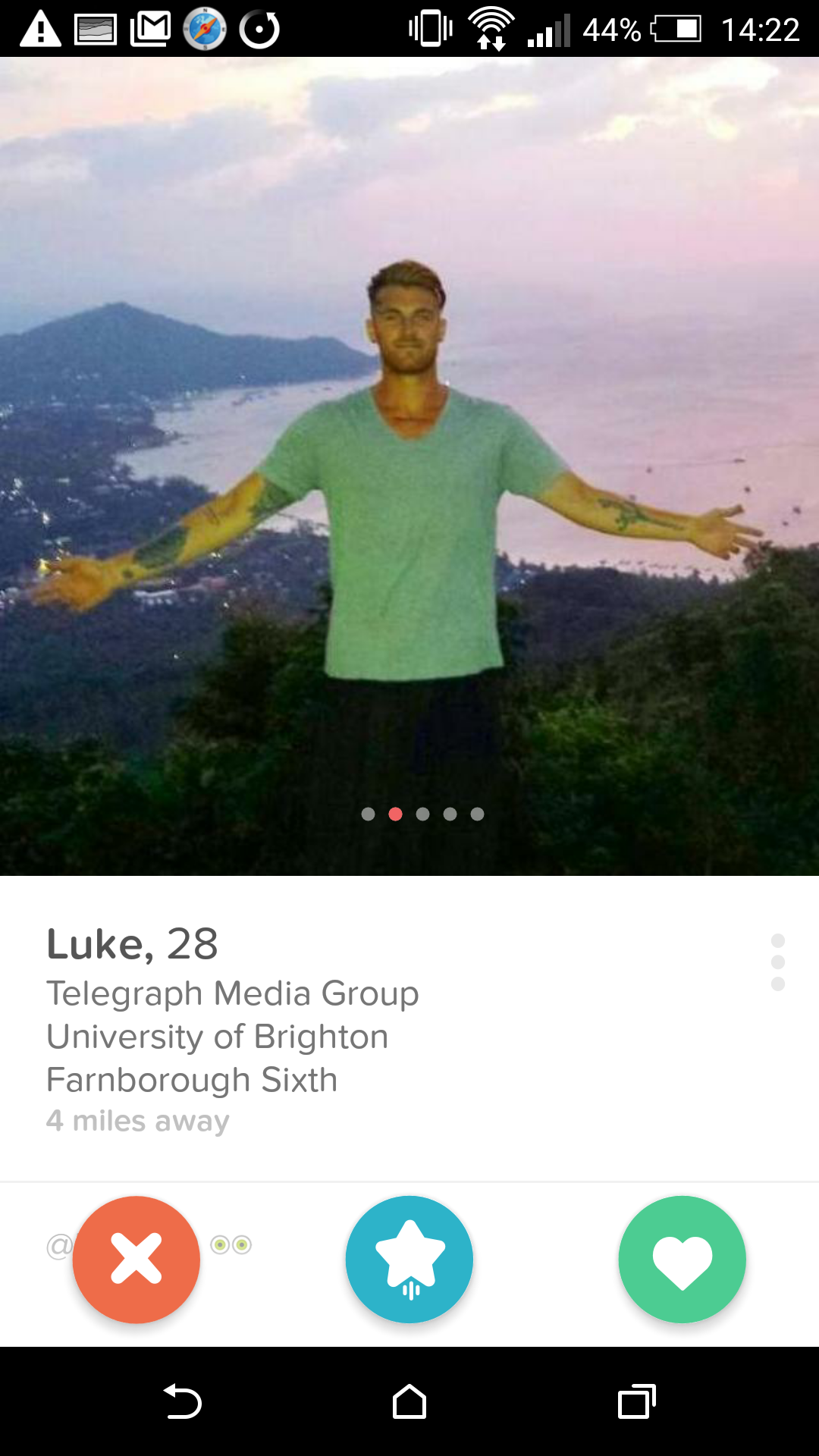
Task: Go to the home screen
Action: point(409,1401)
